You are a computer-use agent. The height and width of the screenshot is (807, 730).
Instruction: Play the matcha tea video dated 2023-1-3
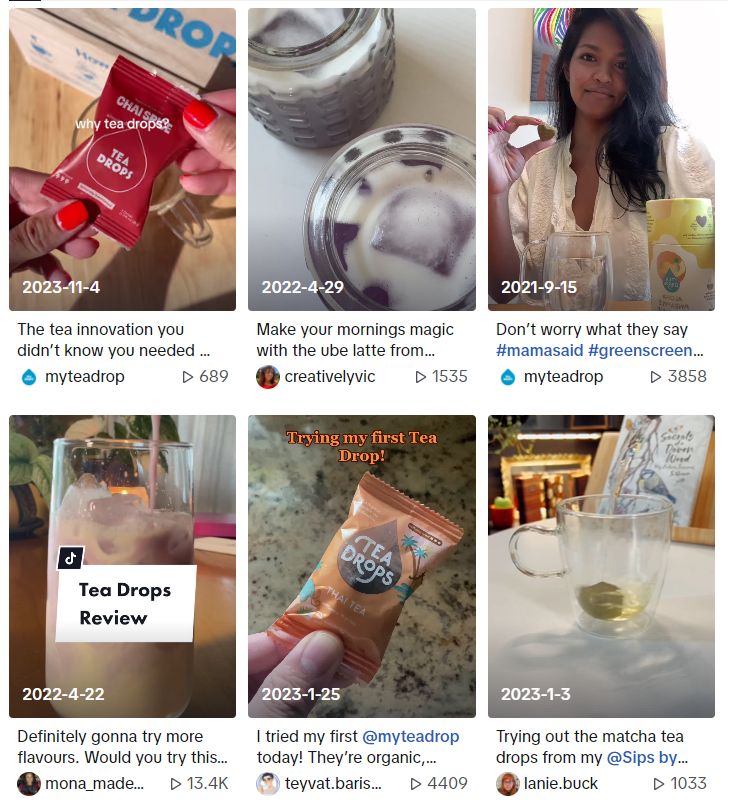(x=601, y=566)
